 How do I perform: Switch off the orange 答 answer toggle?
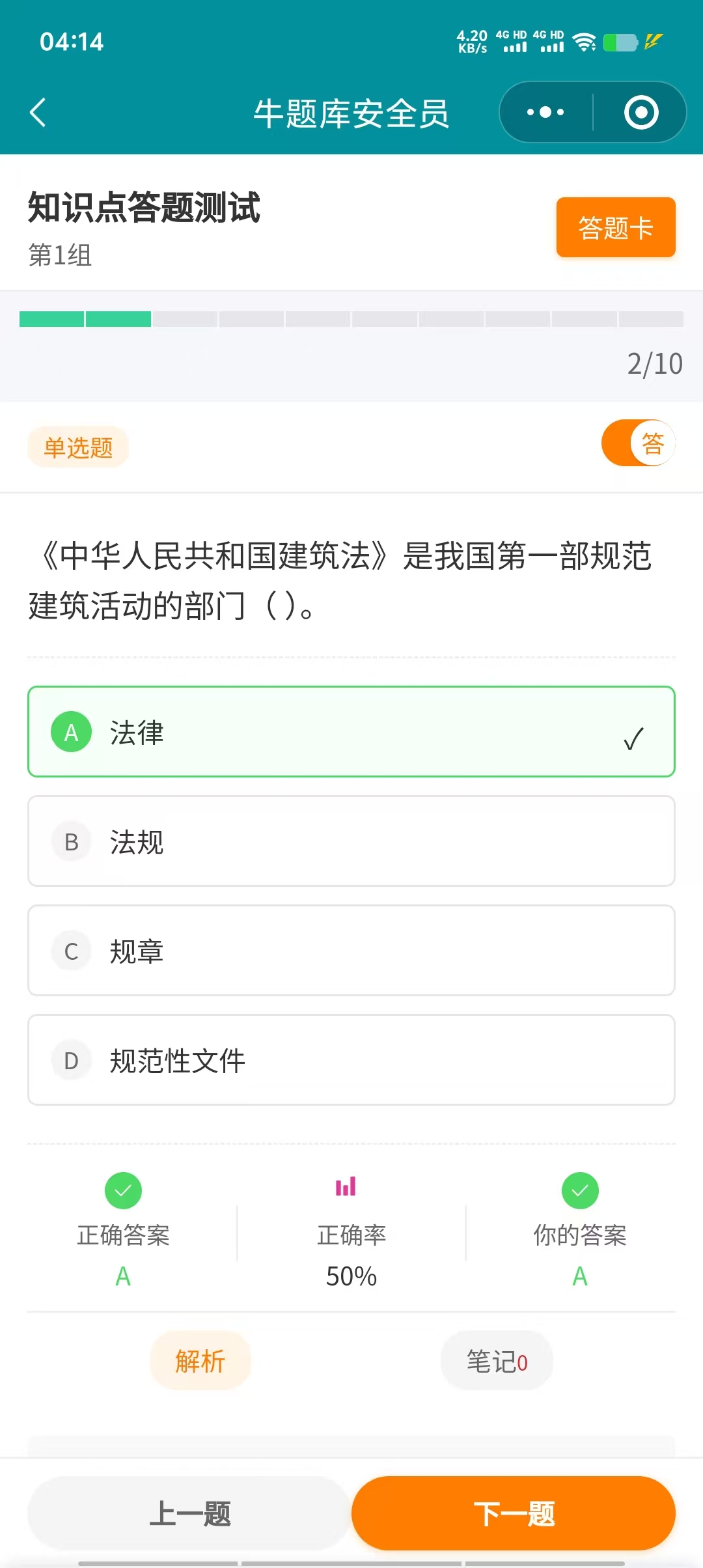click(x=639, y=443)
